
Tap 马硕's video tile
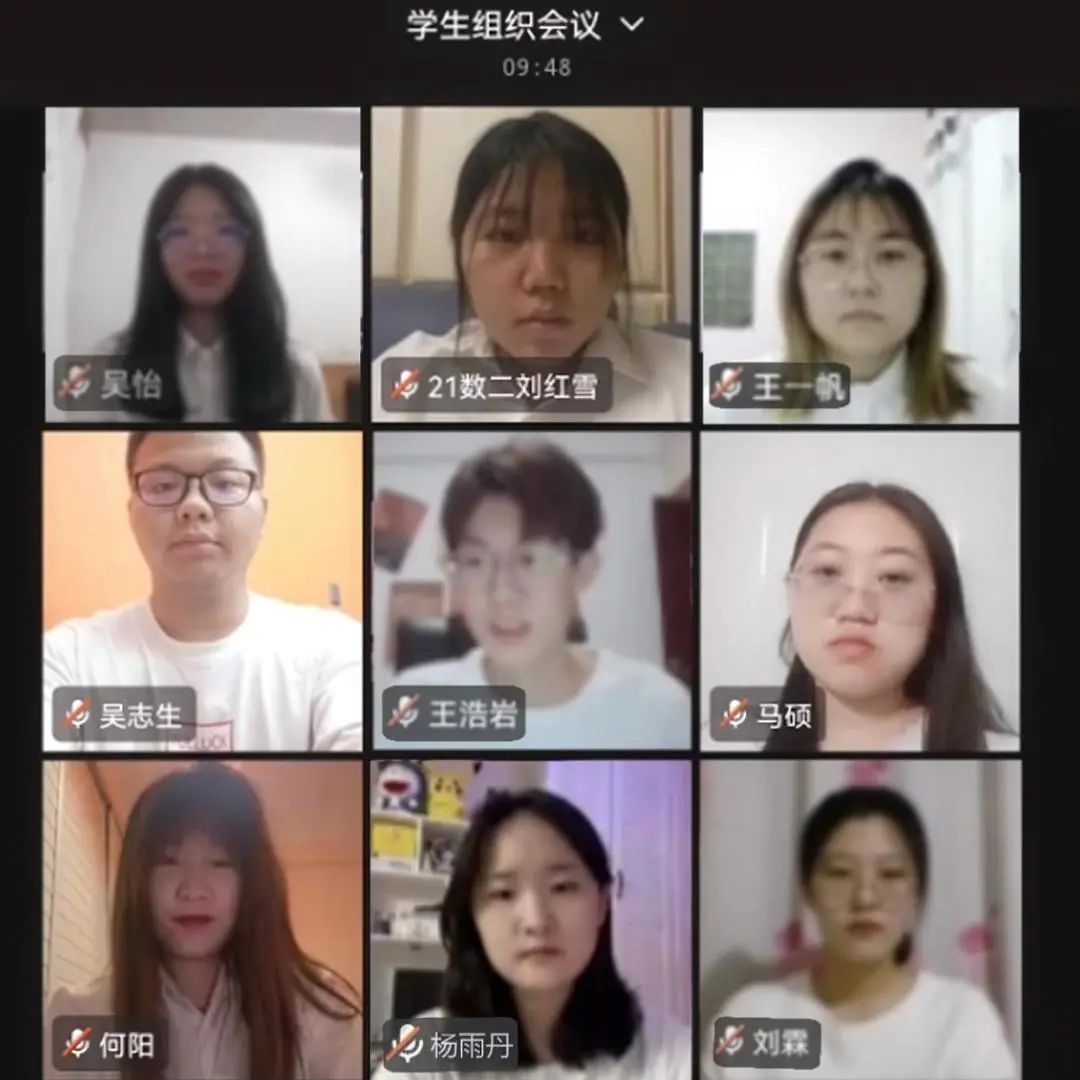coord(860,590)
